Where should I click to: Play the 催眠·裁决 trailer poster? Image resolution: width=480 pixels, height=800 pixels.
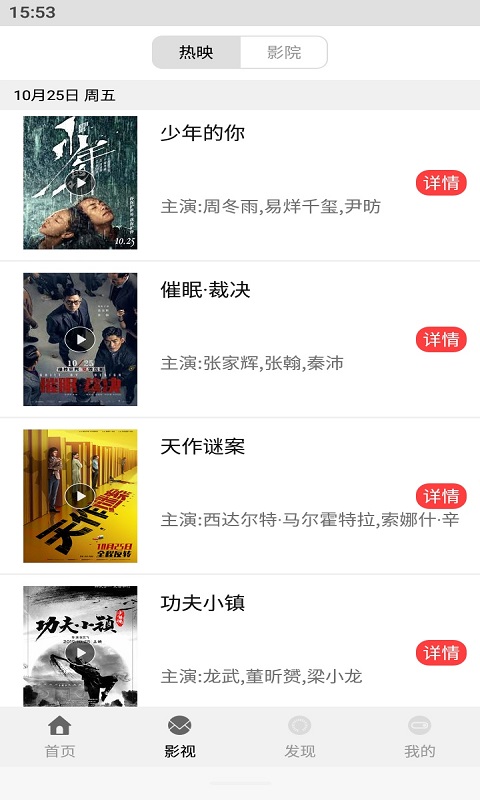(80, 339)
